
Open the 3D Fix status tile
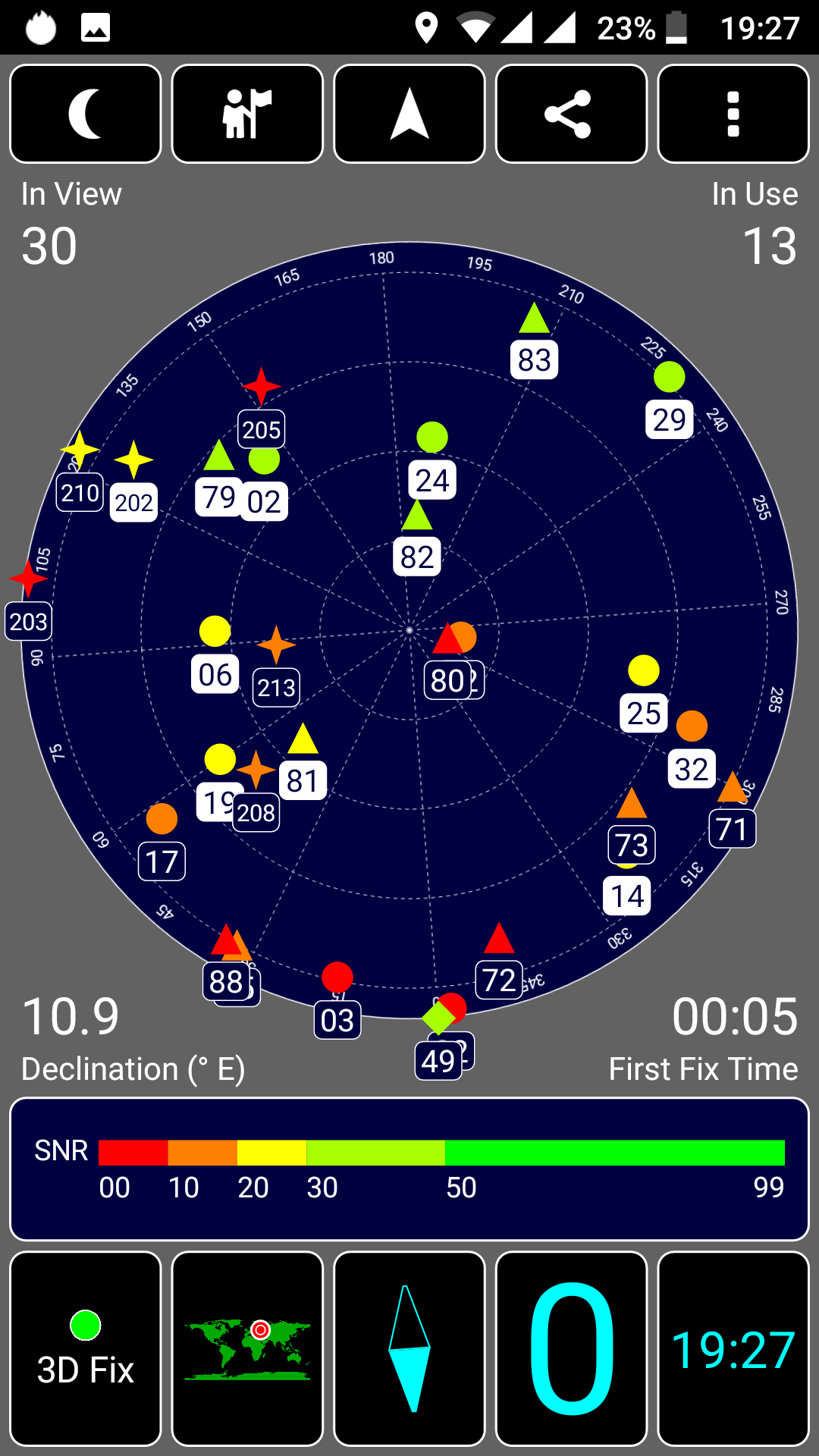pos(86,1349)
